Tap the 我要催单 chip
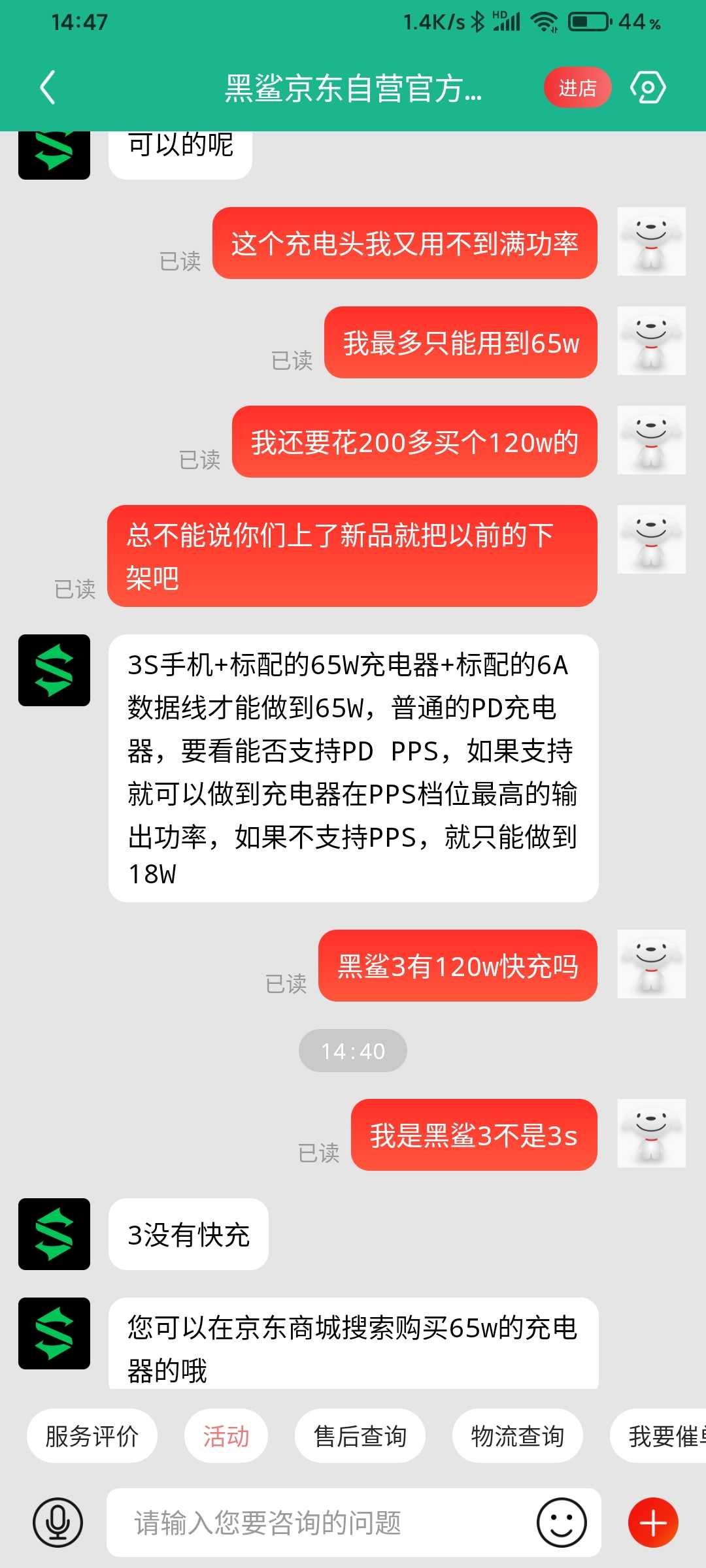This screenshot has width=706, height=1568. click(x=658, y=1436)
